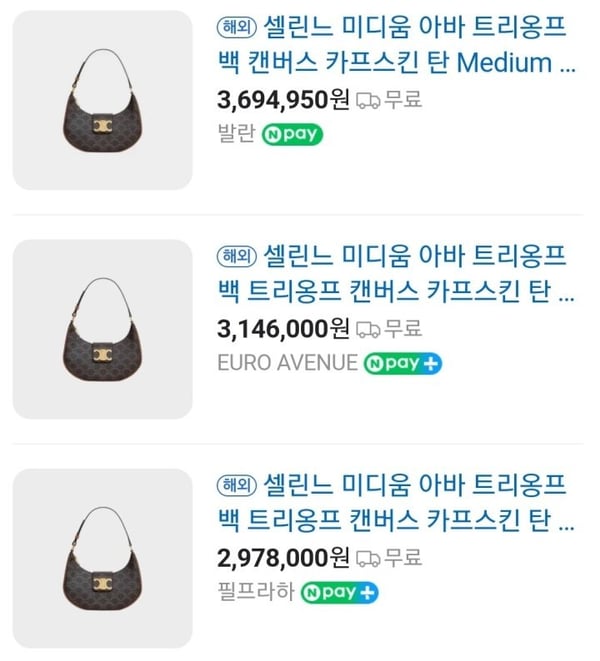Open the bag image in the 발란 listing
Viewport: 600px width, 661px height.
[x=102, y=100]
